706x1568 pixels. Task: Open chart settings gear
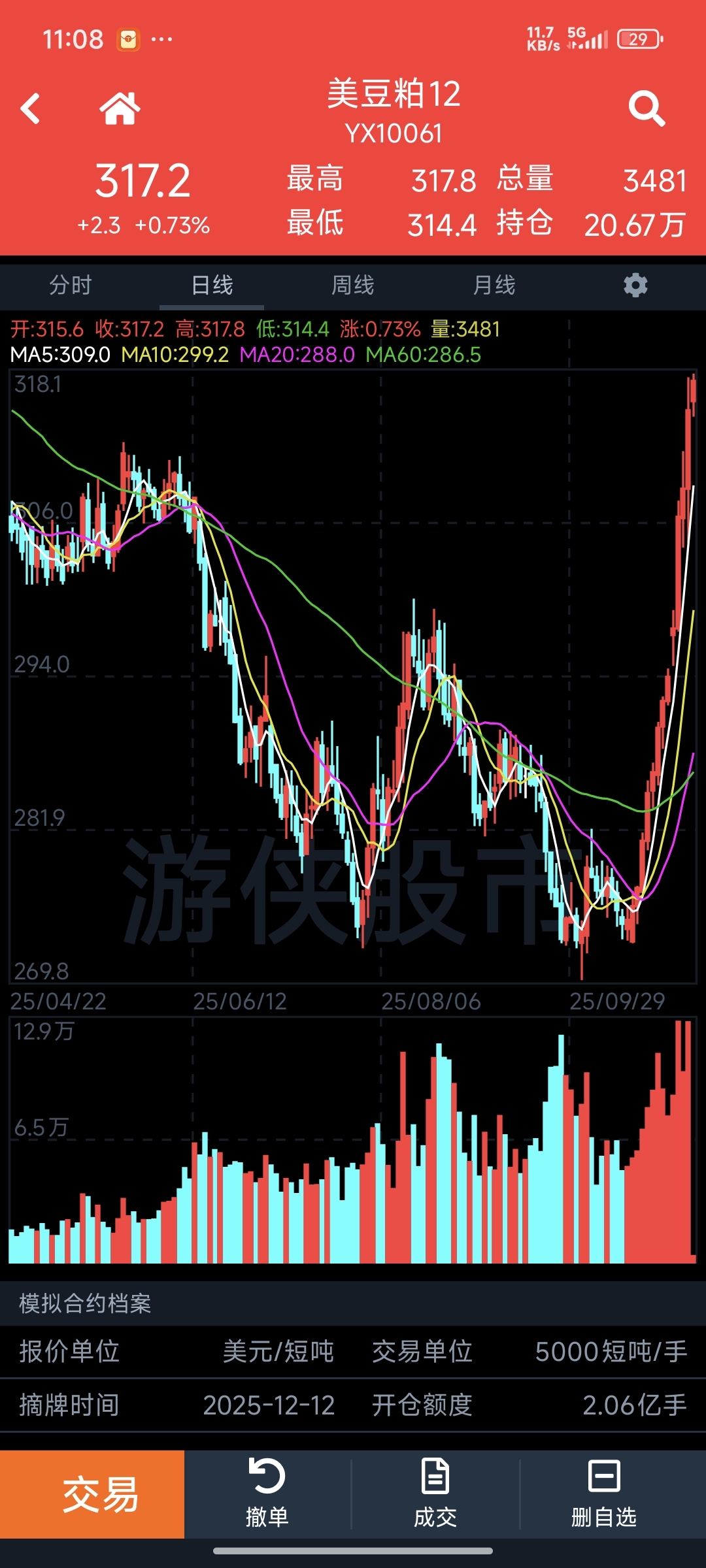coord(635,286)
